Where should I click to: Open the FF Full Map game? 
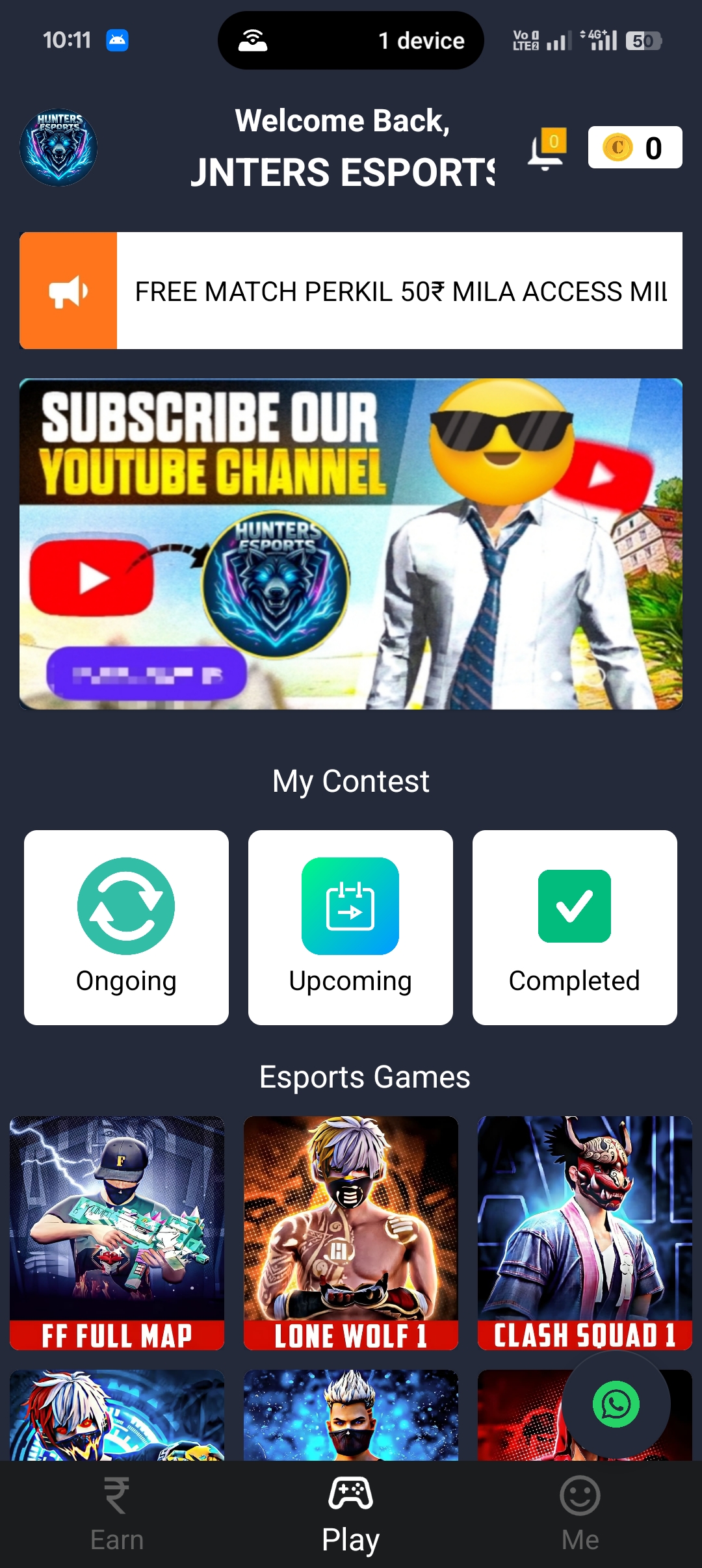pos(117,1233)
